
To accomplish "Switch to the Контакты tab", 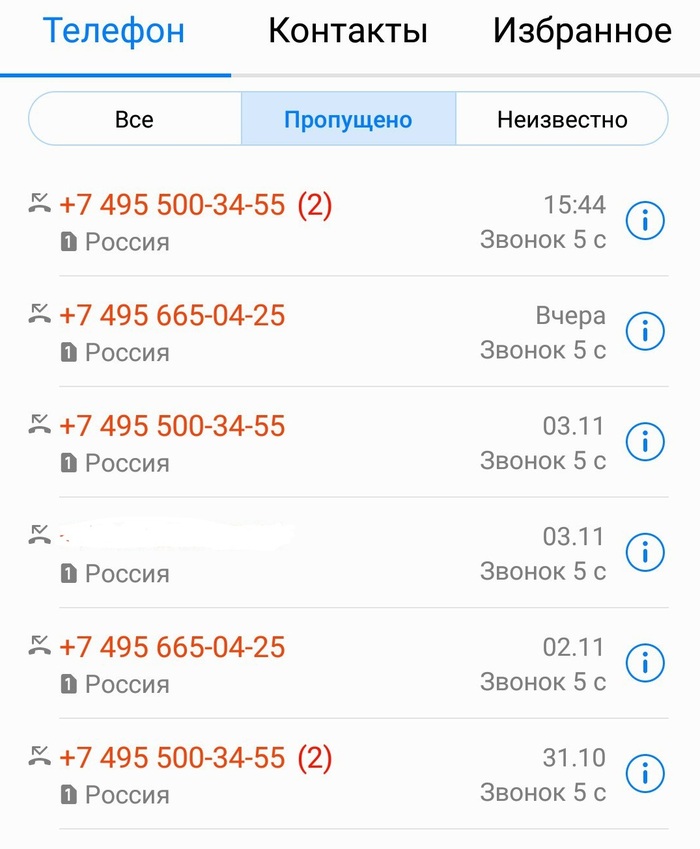I will point(347,31).
